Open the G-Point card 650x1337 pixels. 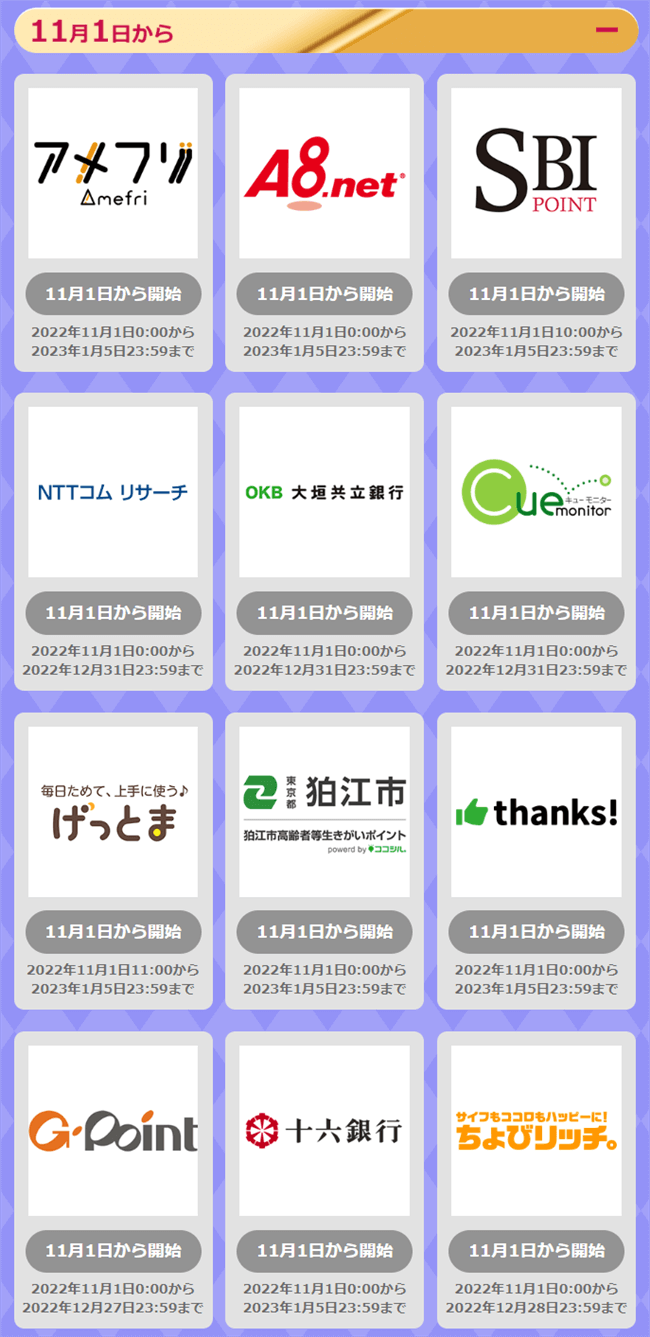[x=113, y=1131]
